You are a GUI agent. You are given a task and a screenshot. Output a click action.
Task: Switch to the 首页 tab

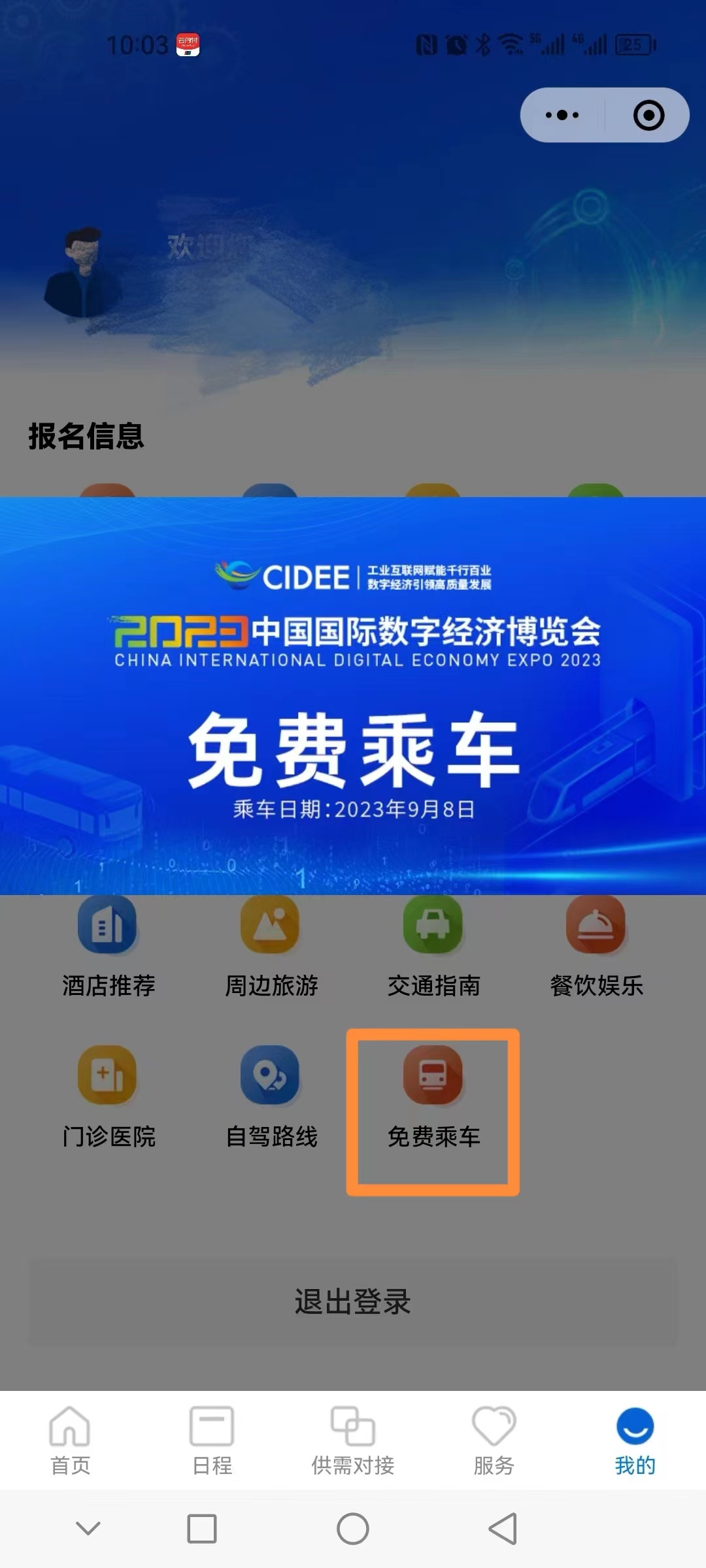(x=71, y=1441)
